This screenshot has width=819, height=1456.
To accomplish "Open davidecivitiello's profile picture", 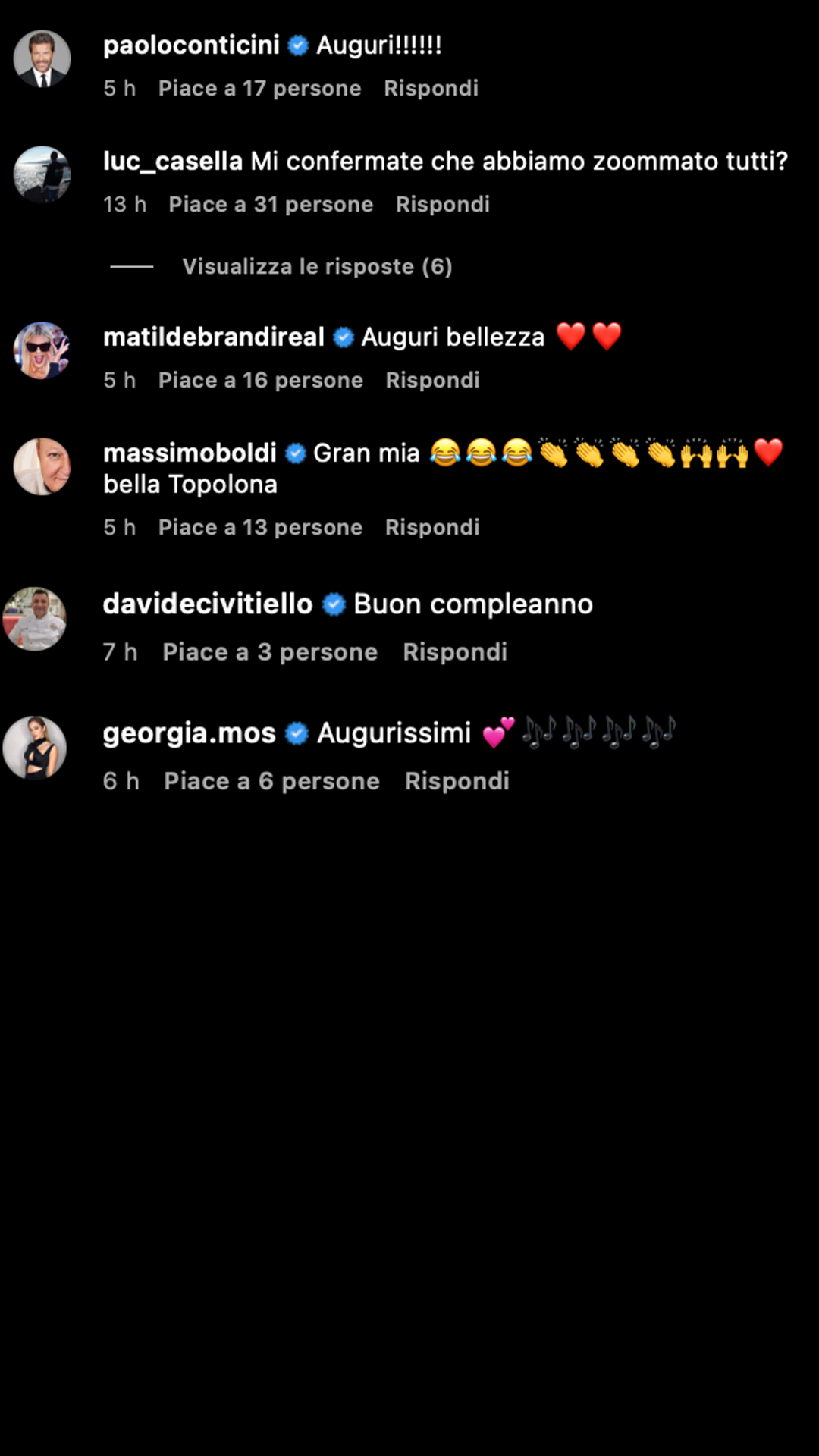I will point(35,619).
